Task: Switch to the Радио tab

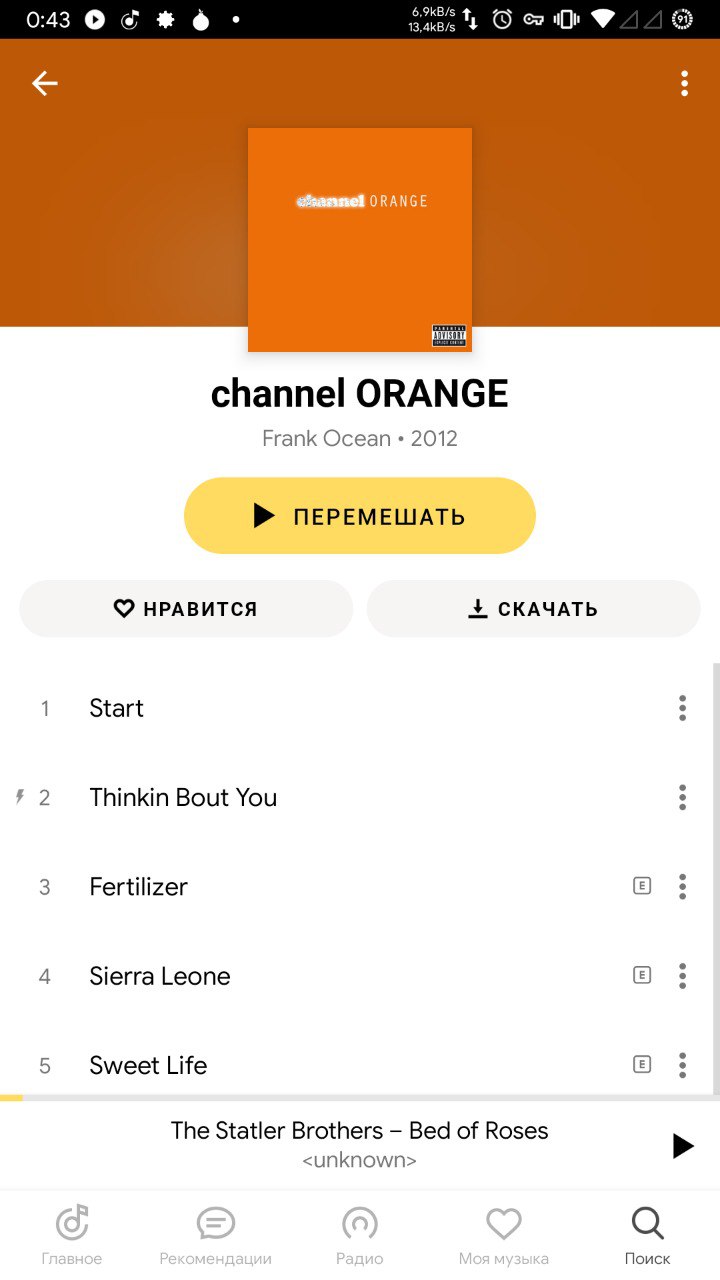Action: click(360, 1236)
